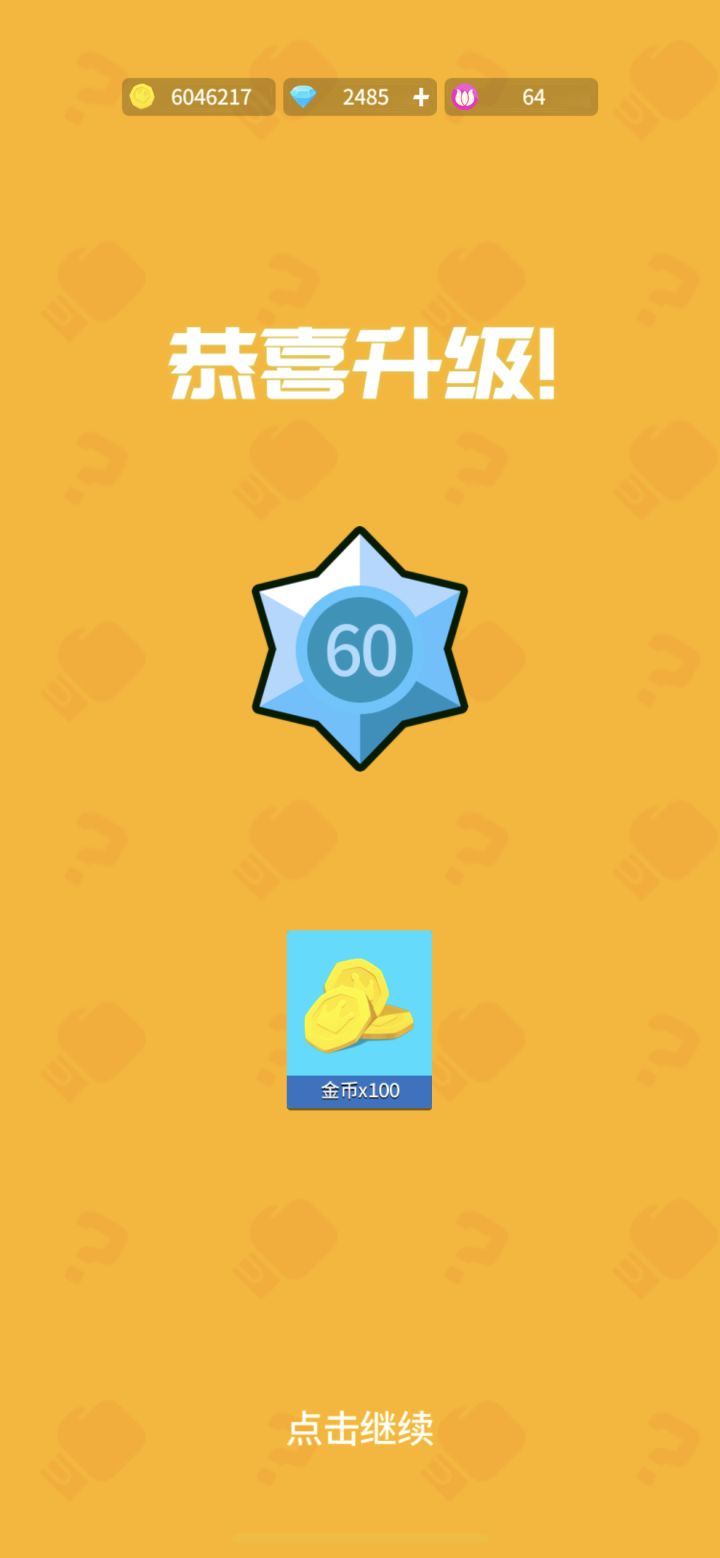Screen dimensions: 720x1558
Task: Open the diamond purchase with the + control
Action: [x=419, y=96]
